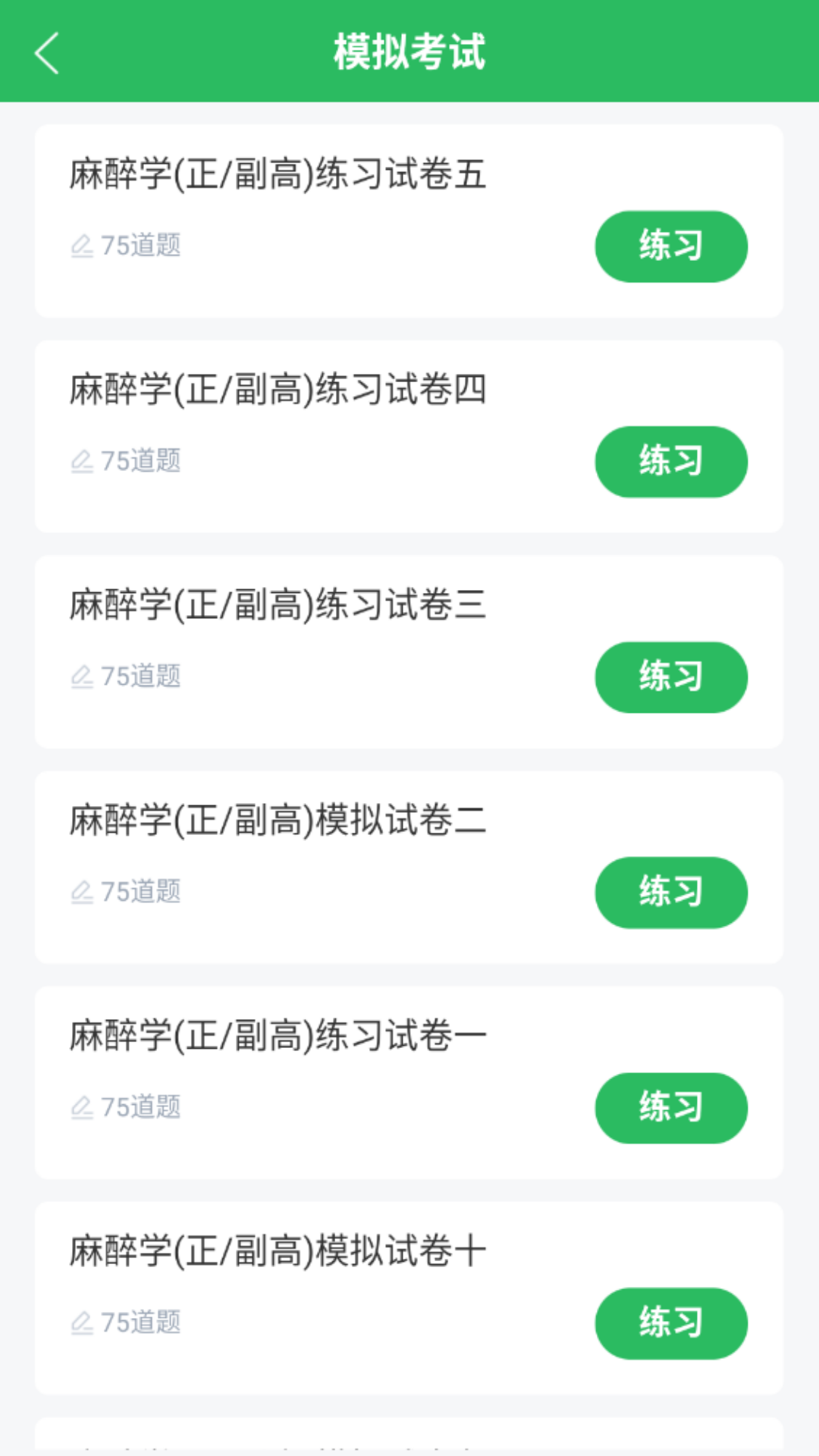Viewport: 819px width, 1456px height.
Task: Tap 练习 button for 麻醉学(正/副高)练习试卷四
Action: (670, 461)
